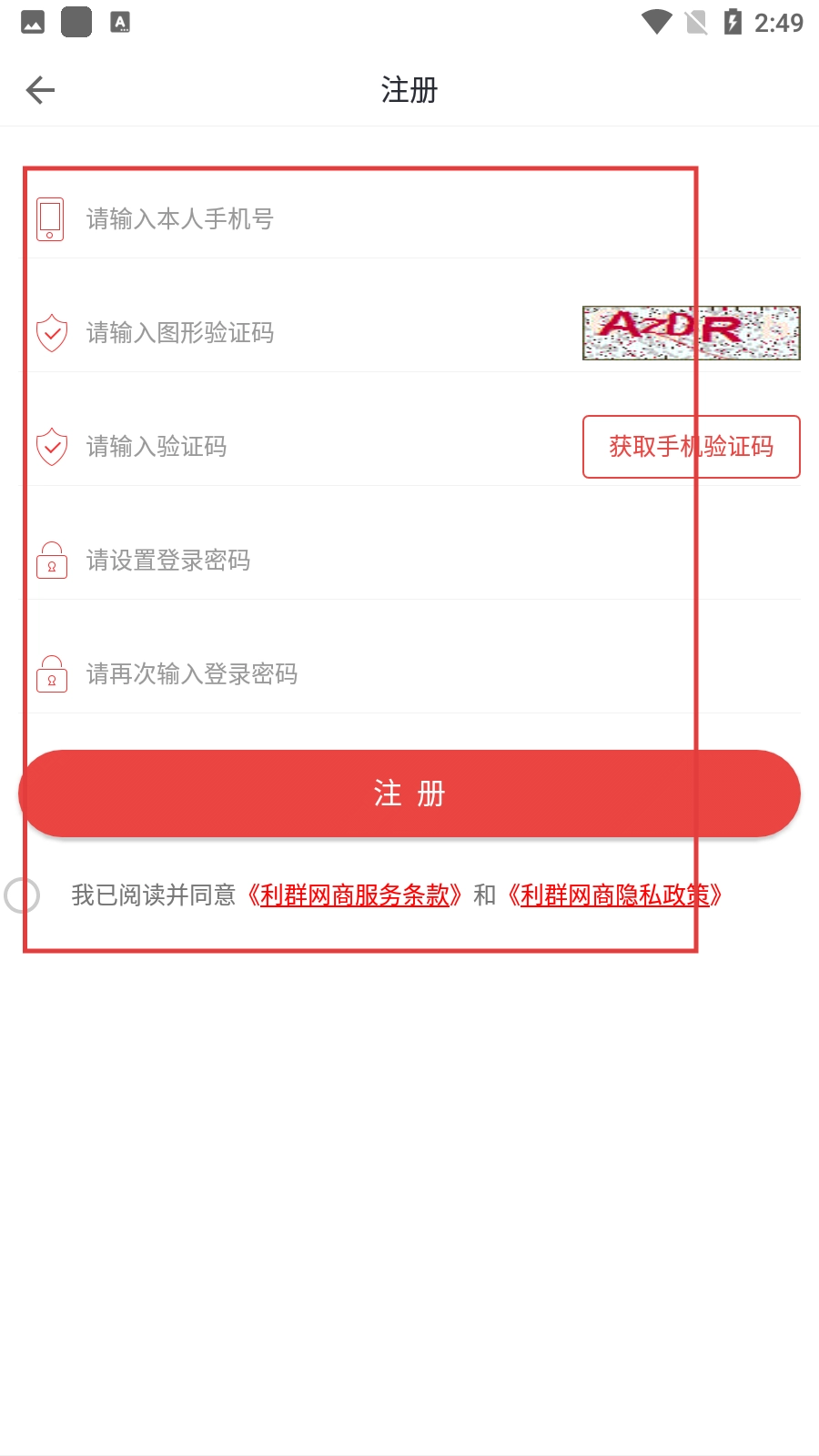Check the agreement circle for terms
Screen dimensions: 819x1456
point(22,895)
